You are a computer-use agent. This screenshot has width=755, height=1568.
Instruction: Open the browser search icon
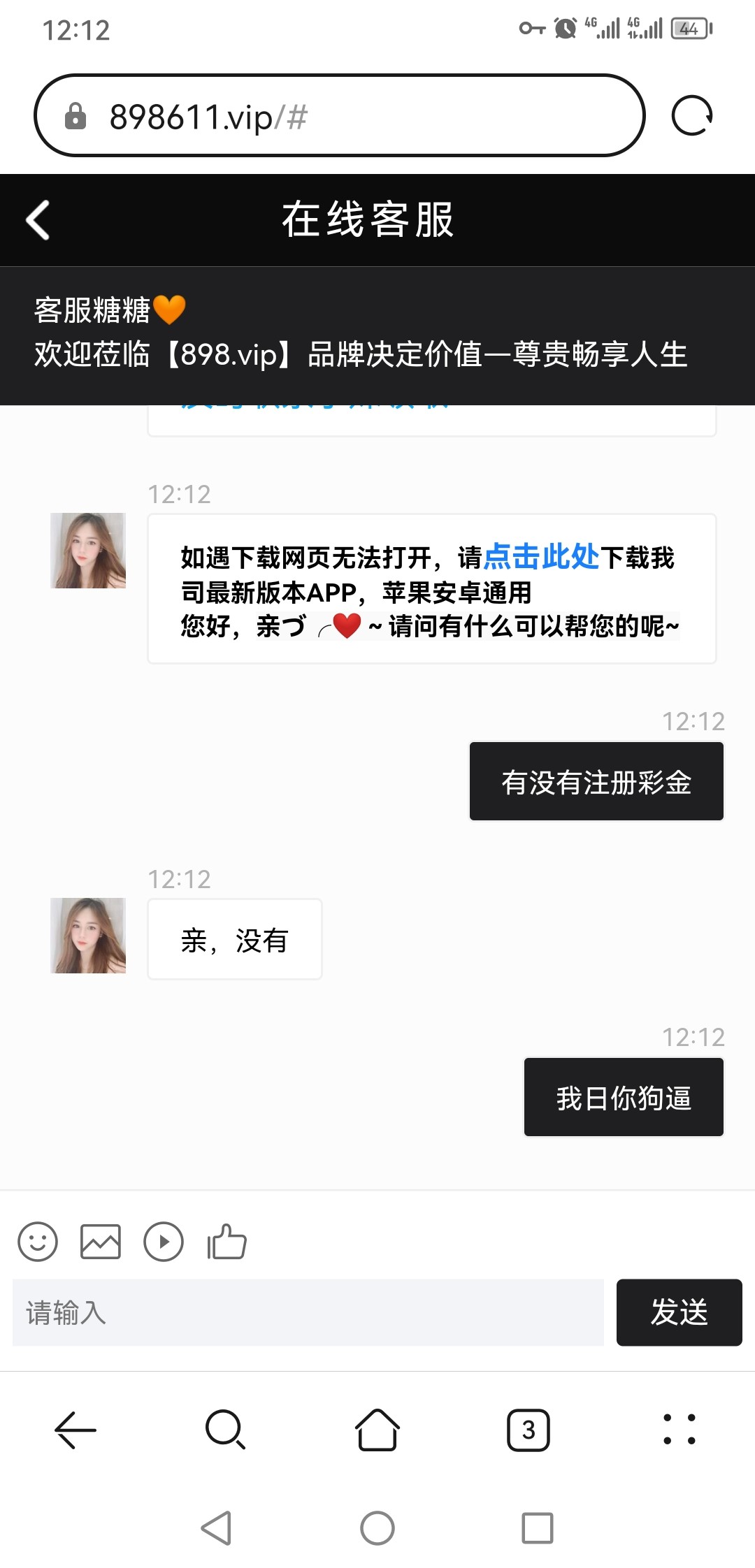224,1430
